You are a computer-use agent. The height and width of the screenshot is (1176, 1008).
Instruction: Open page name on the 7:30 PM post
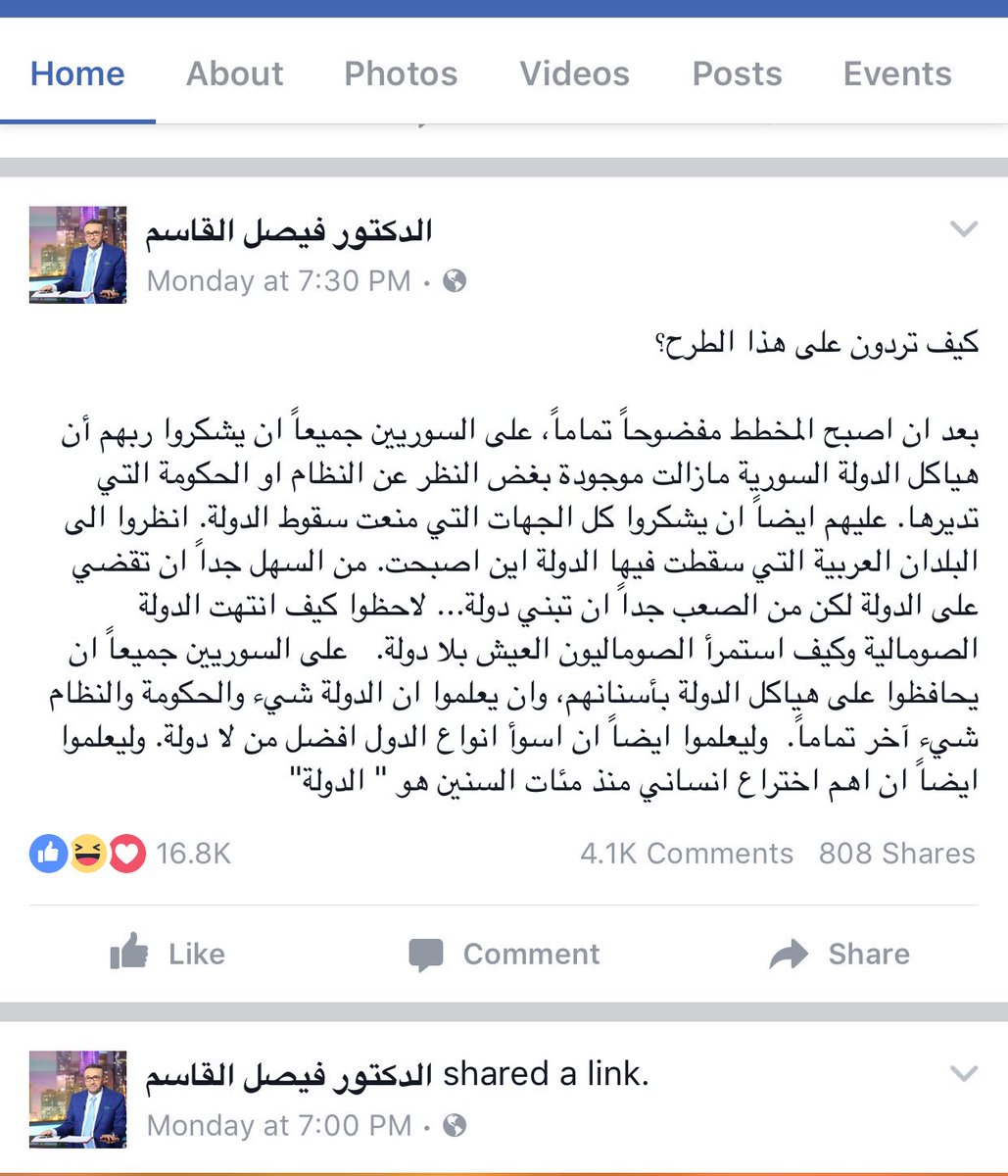[289, 233]
